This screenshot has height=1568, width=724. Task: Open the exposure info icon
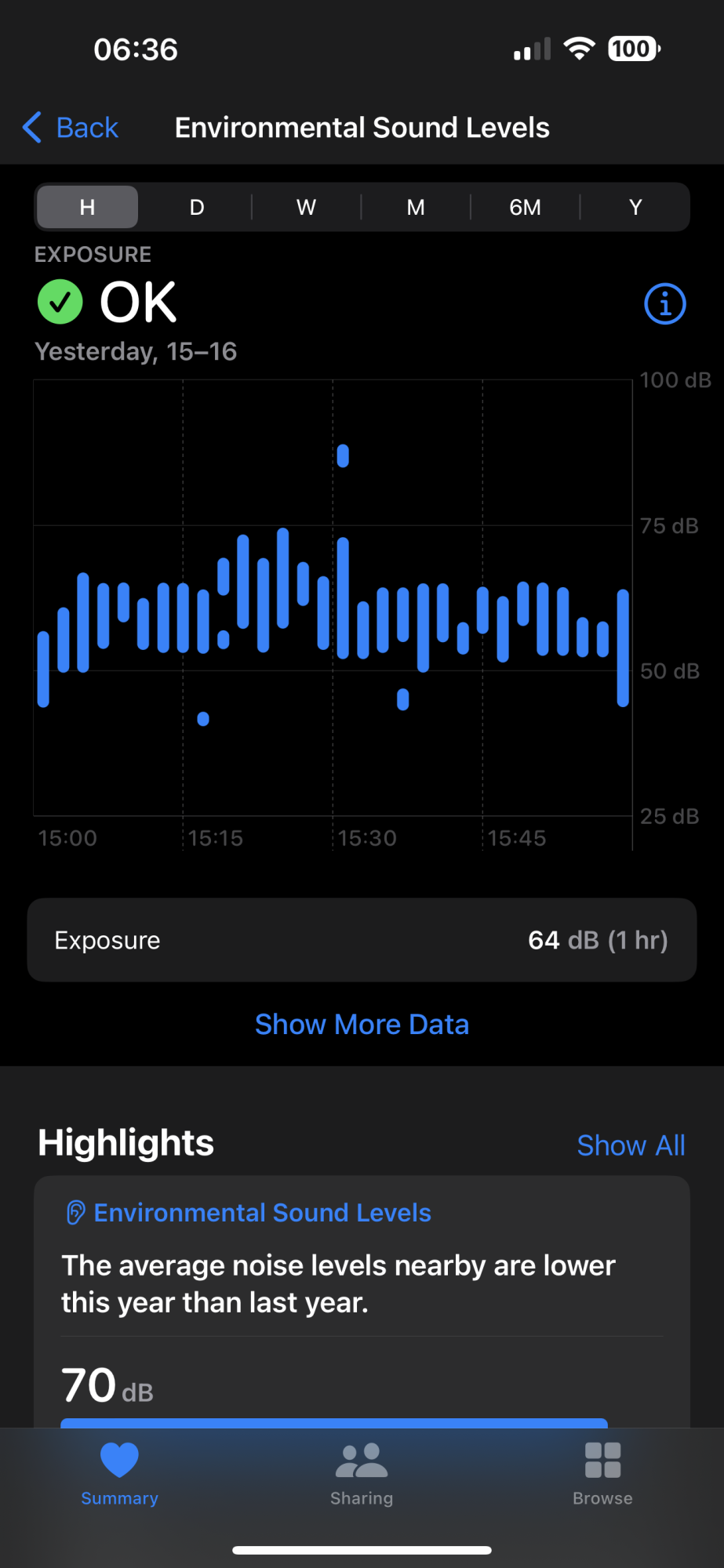664,303
